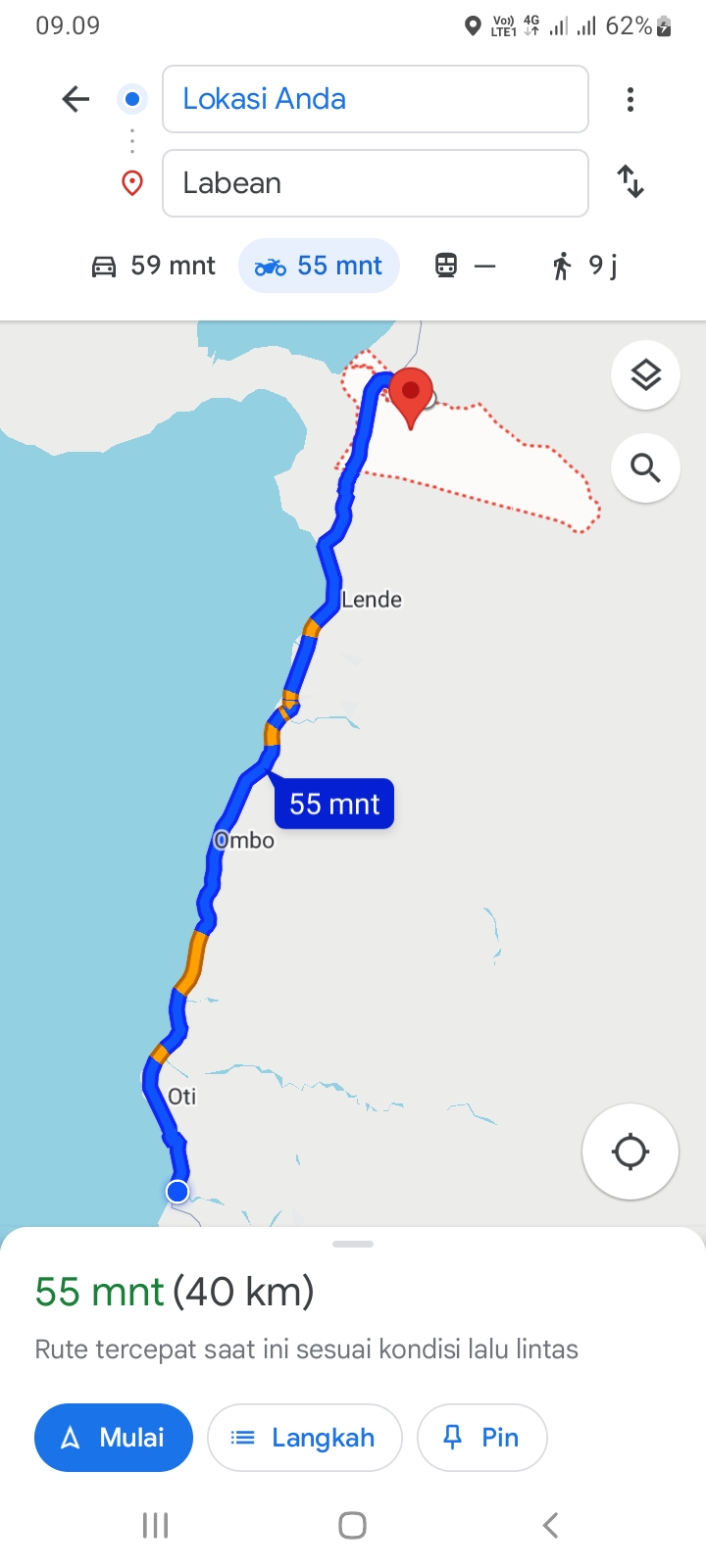View directions with the Langkah button
706x1568 pixels.
pos(305,1438)
